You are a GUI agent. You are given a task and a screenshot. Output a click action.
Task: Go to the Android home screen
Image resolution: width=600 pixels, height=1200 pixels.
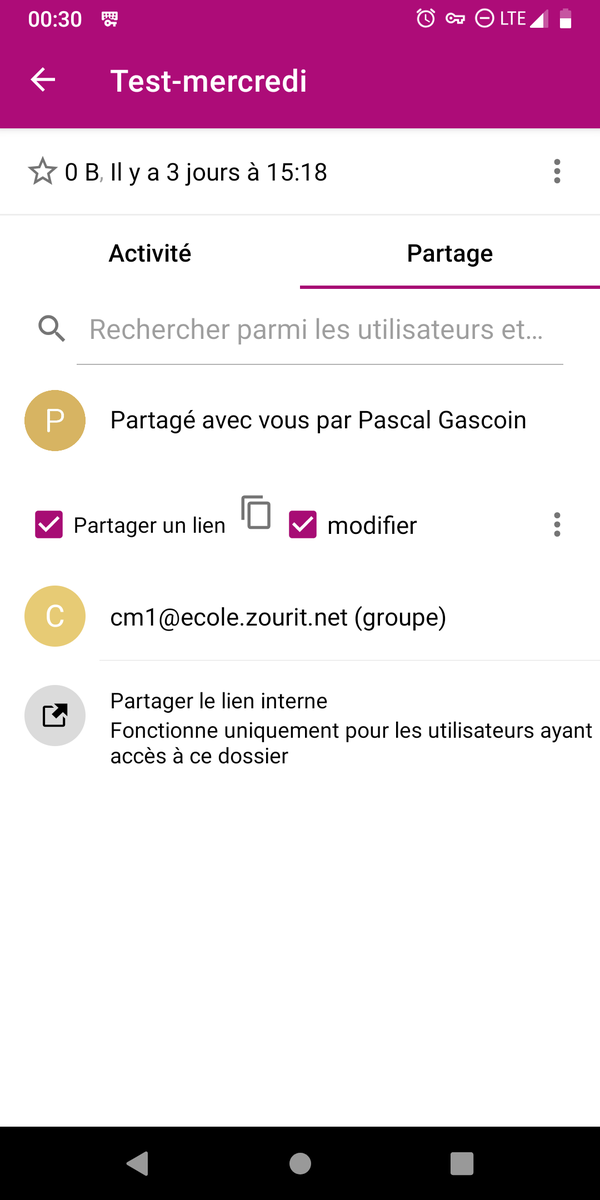[300, 1163]
